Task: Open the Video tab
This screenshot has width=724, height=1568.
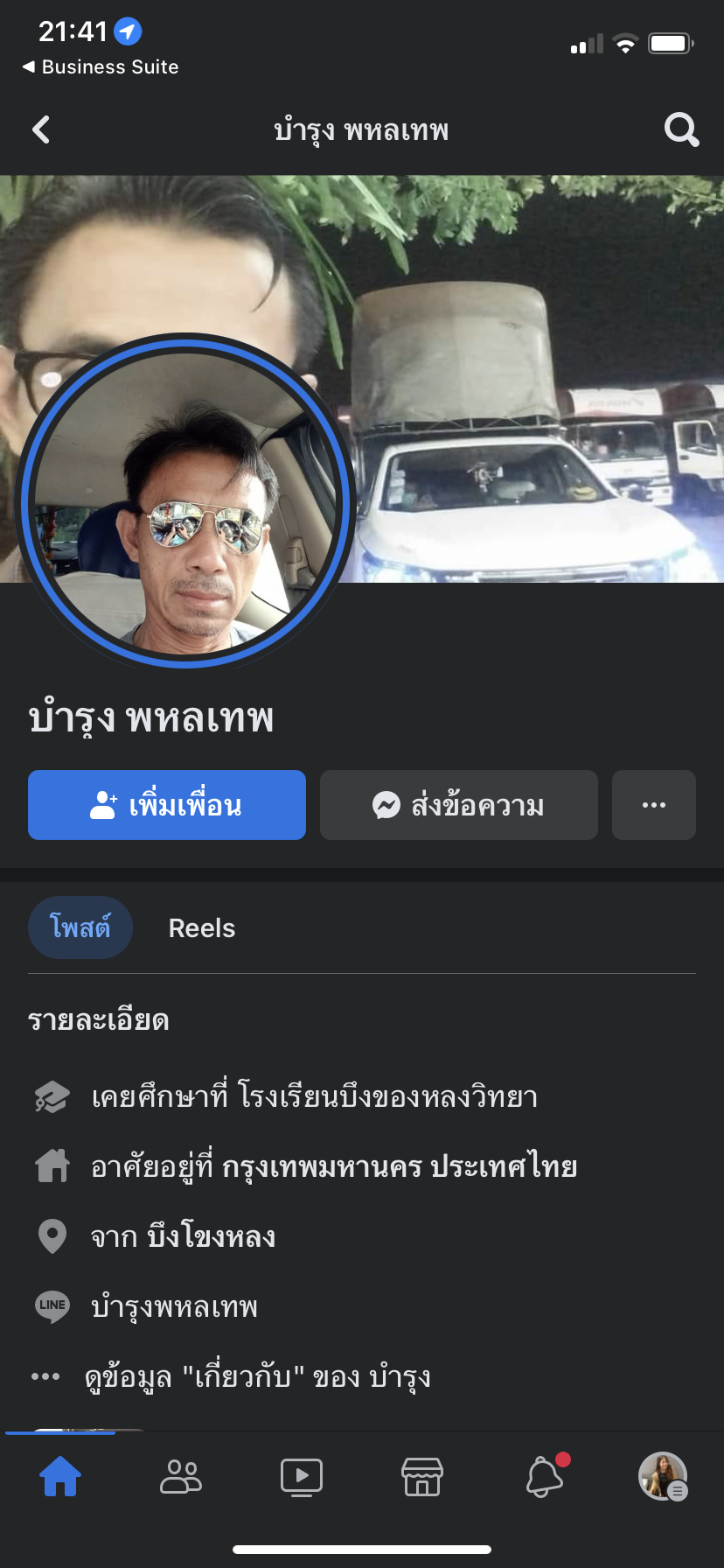Action: tap(302, 1477)
